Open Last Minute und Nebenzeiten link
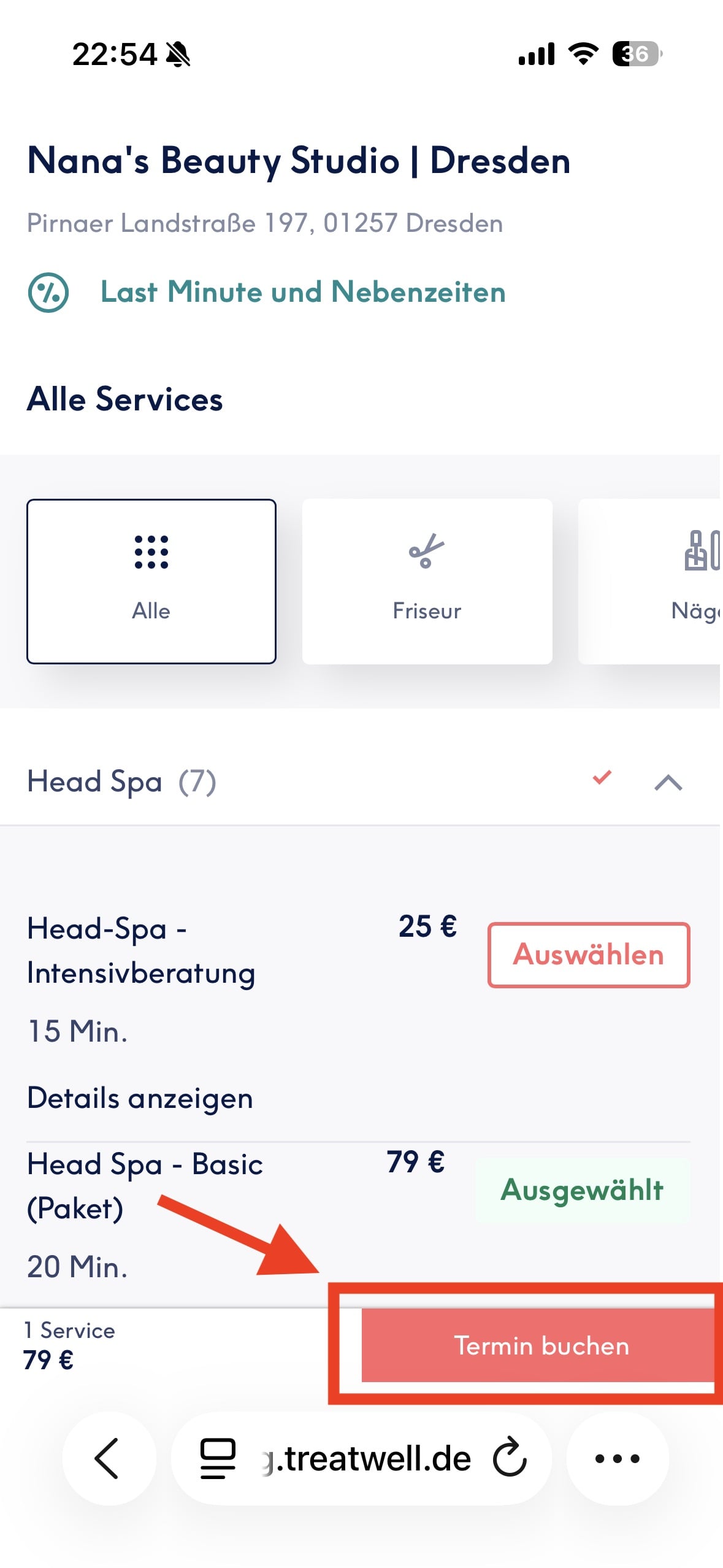 pyautogui.click(x=302, y=293)
